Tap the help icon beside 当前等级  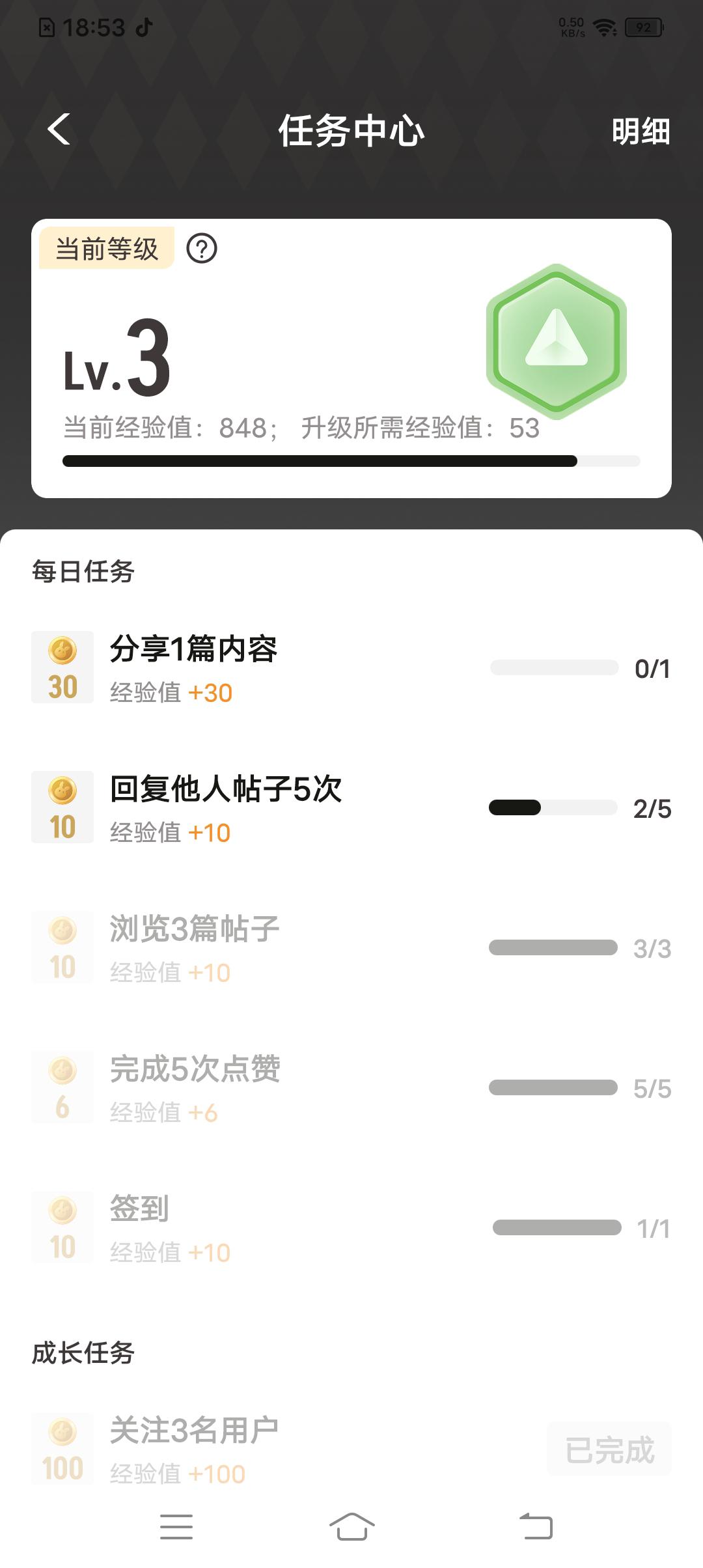tap(202, 248)
